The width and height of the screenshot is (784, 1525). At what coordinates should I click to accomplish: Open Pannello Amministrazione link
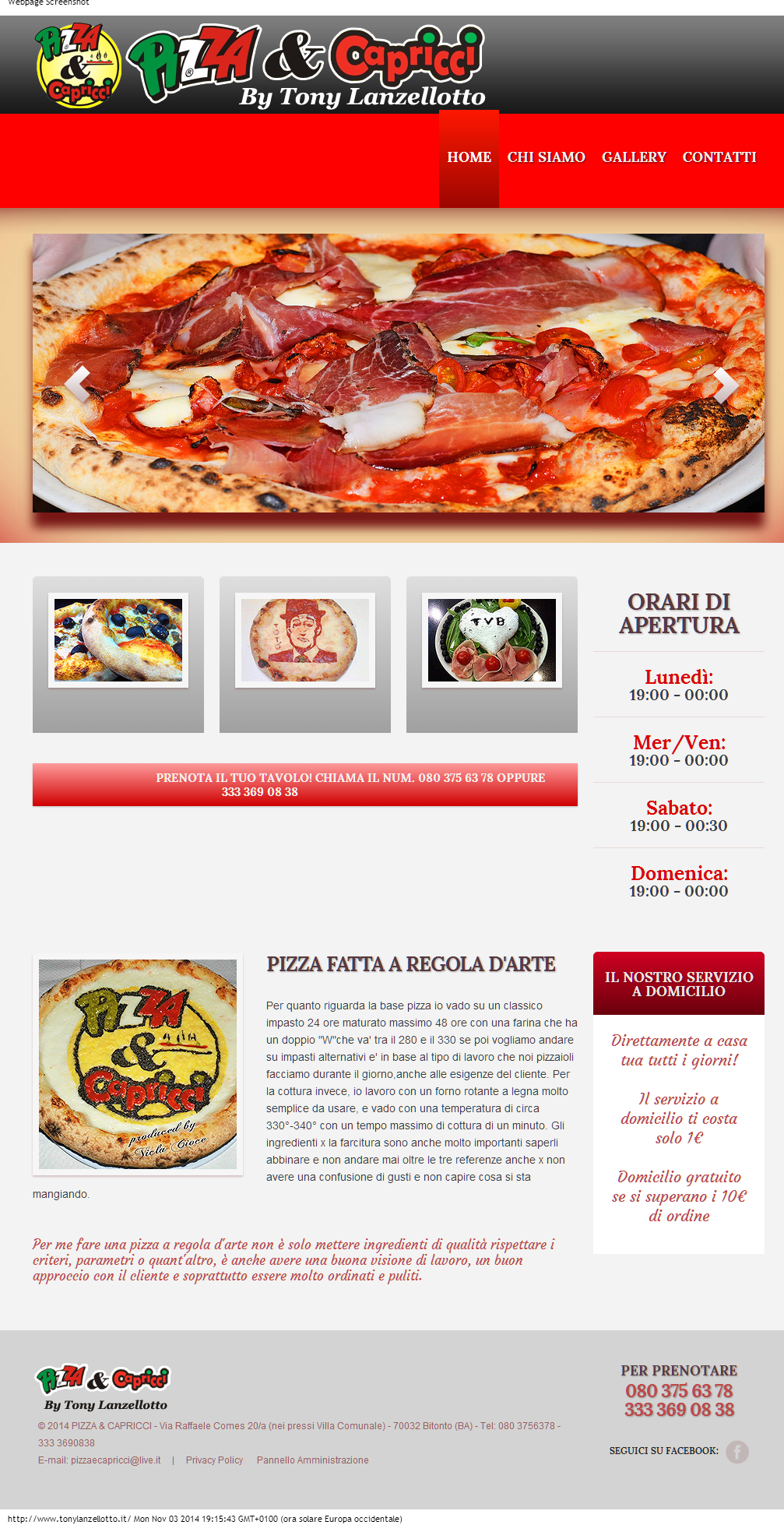(312, 1460)
